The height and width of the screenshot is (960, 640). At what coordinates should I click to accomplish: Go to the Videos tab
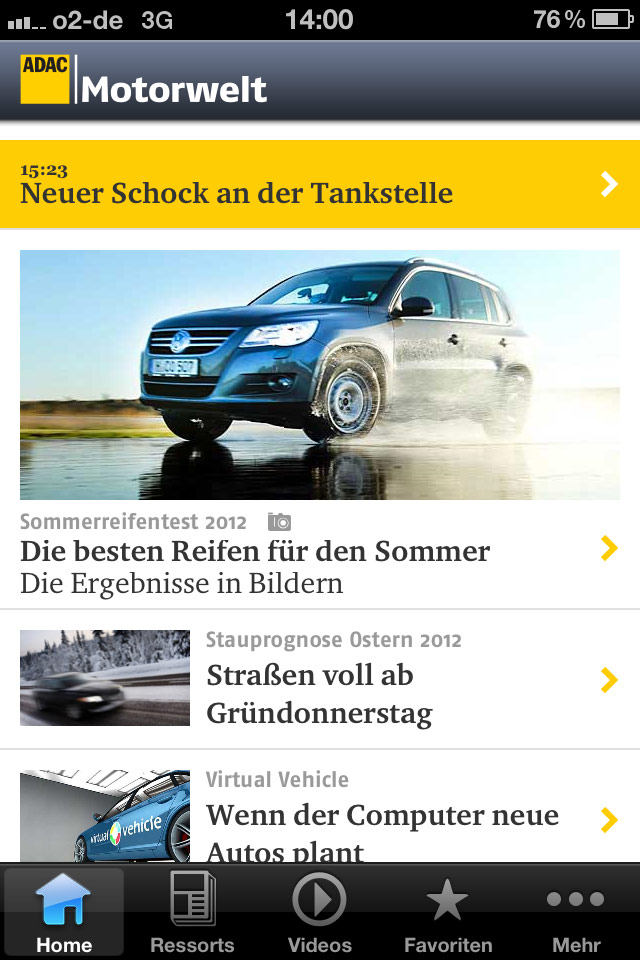(x=320, y=912)
